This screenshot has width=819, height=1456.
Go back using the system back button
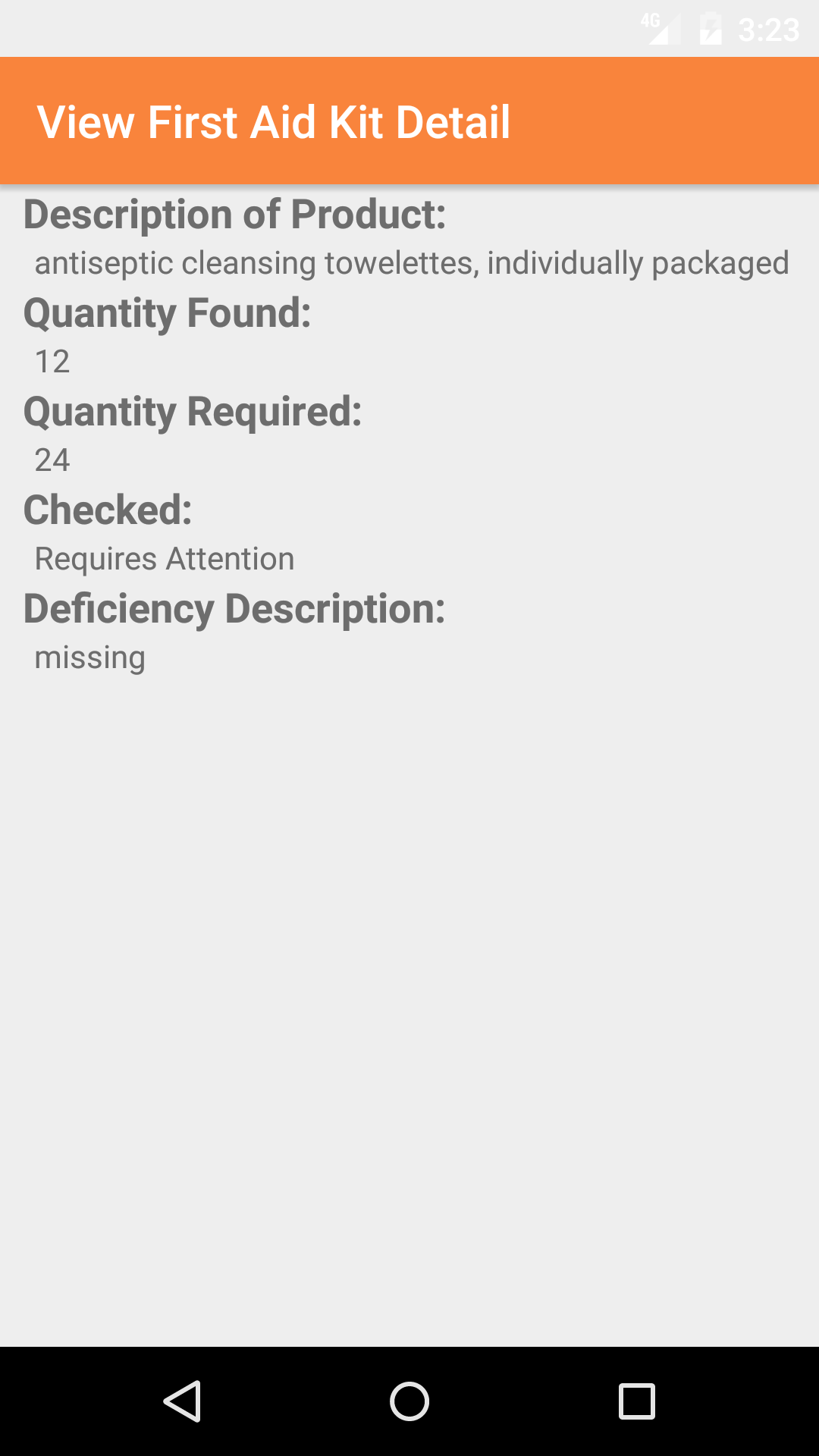coord(182,1401)
